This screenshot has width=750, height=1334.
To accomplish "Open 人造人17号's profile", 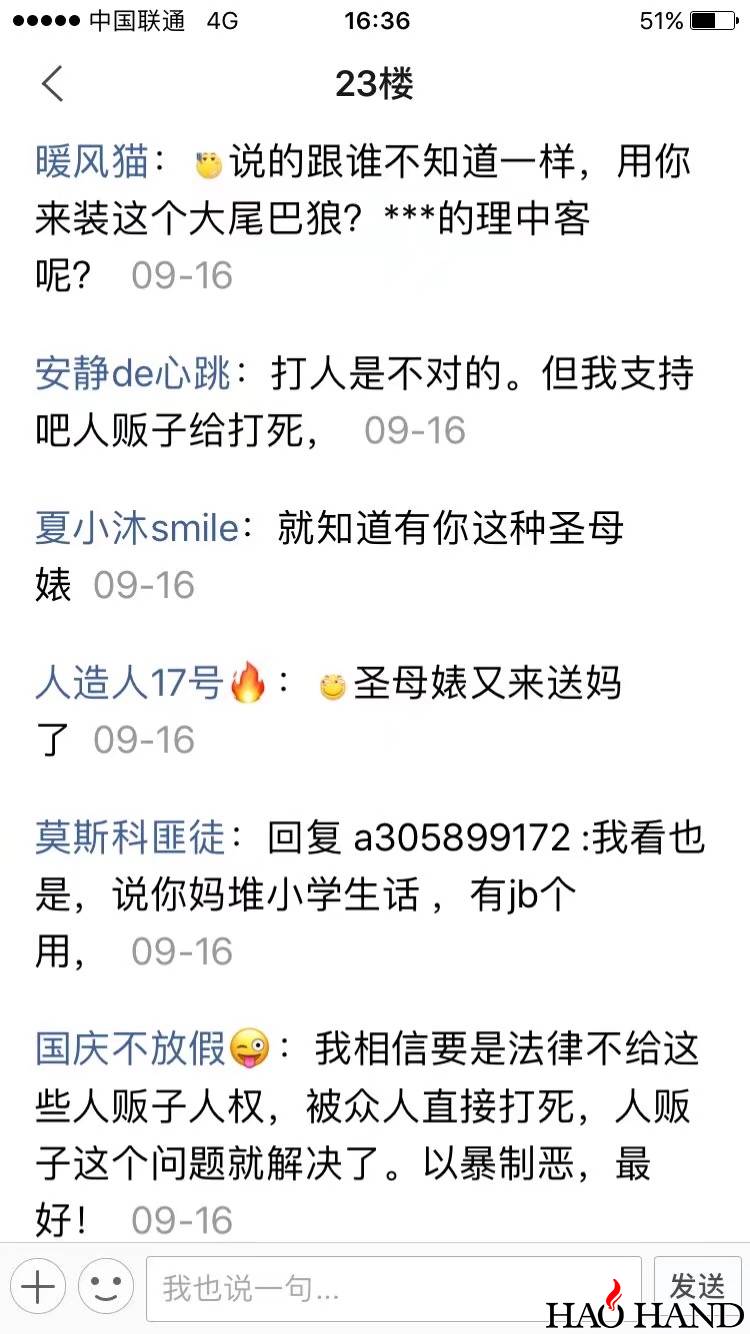I will [x=130, y=684].
